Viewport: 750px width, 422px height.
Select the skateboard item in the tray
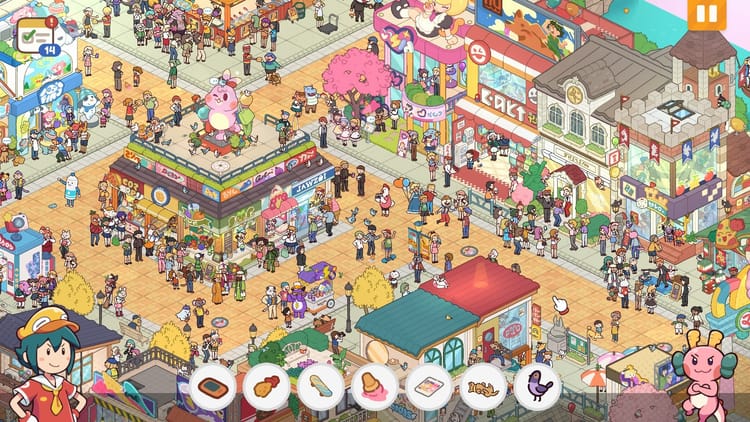320,387
